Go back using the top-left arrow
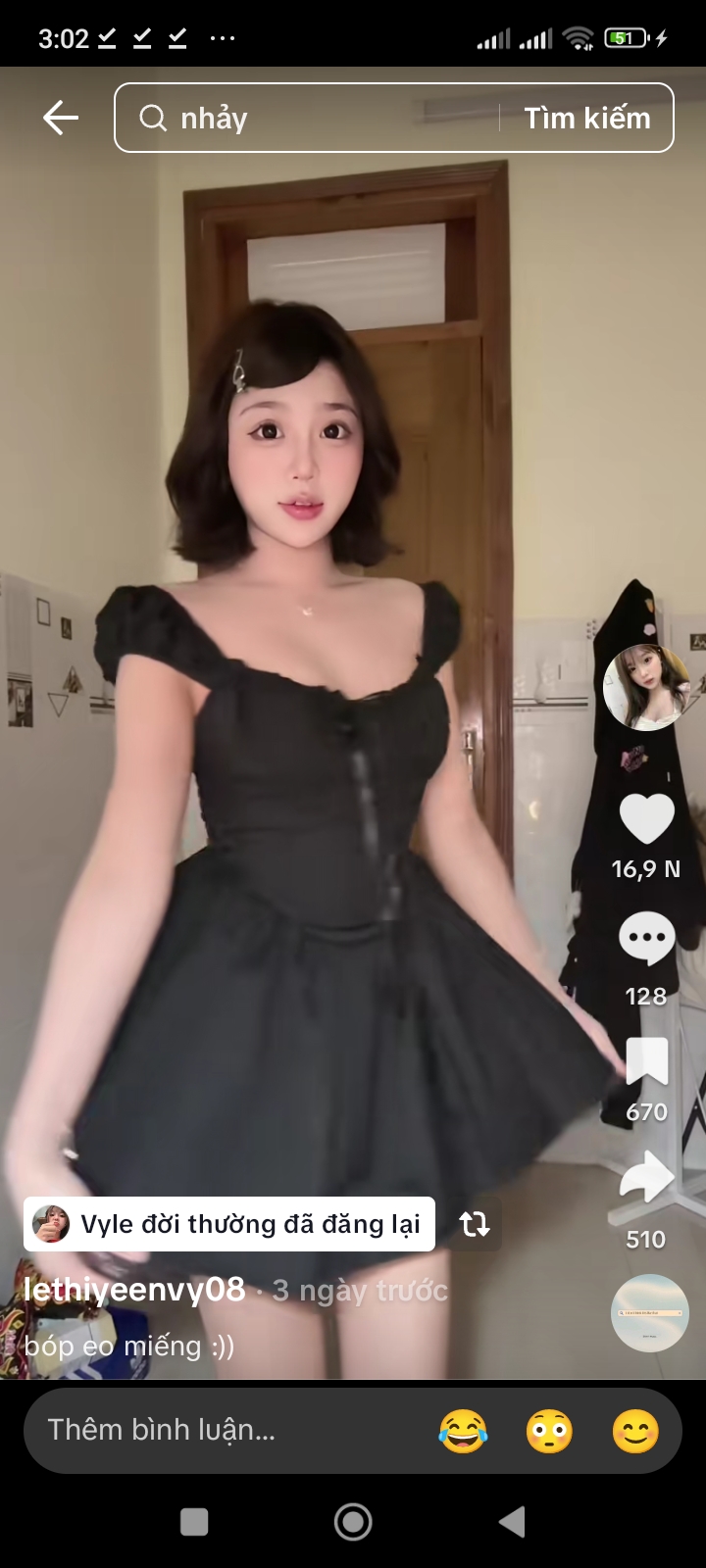 coord(60,118)
